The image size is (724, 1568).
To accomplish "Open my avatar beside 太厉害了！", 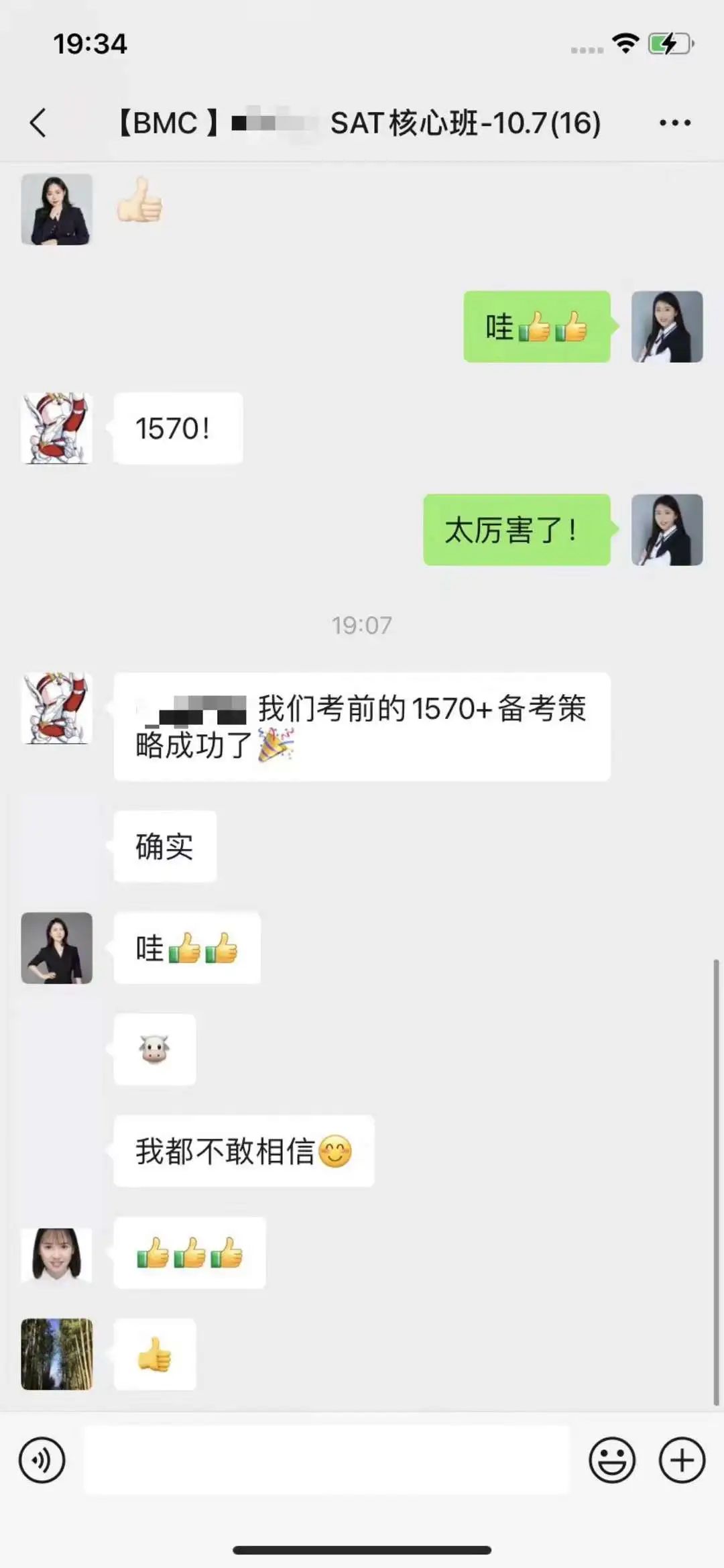I will pos(666,530).
